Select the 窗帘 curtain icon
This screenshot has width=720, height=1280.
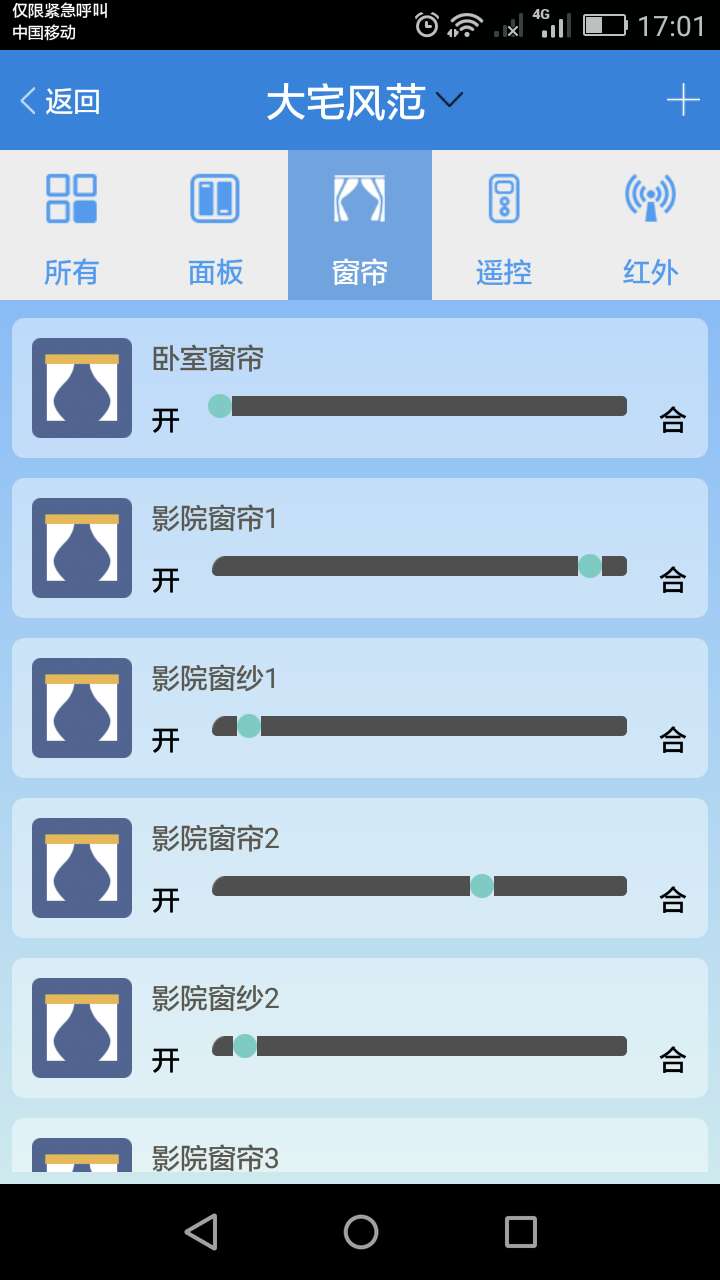[x=359, y=199]
